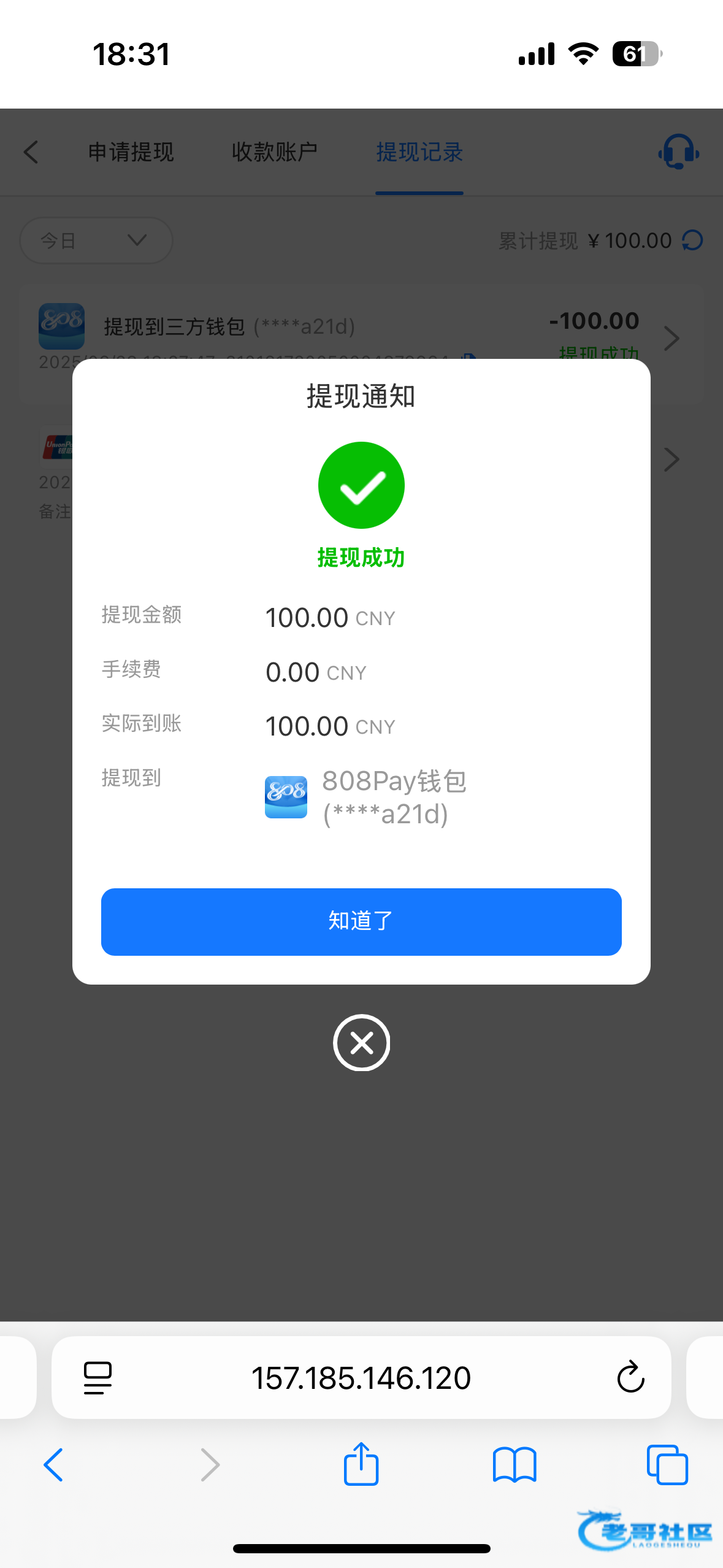Open Safari bookmarks
This screenshot has height=1568, width=723.
[x=515, y=1464]
